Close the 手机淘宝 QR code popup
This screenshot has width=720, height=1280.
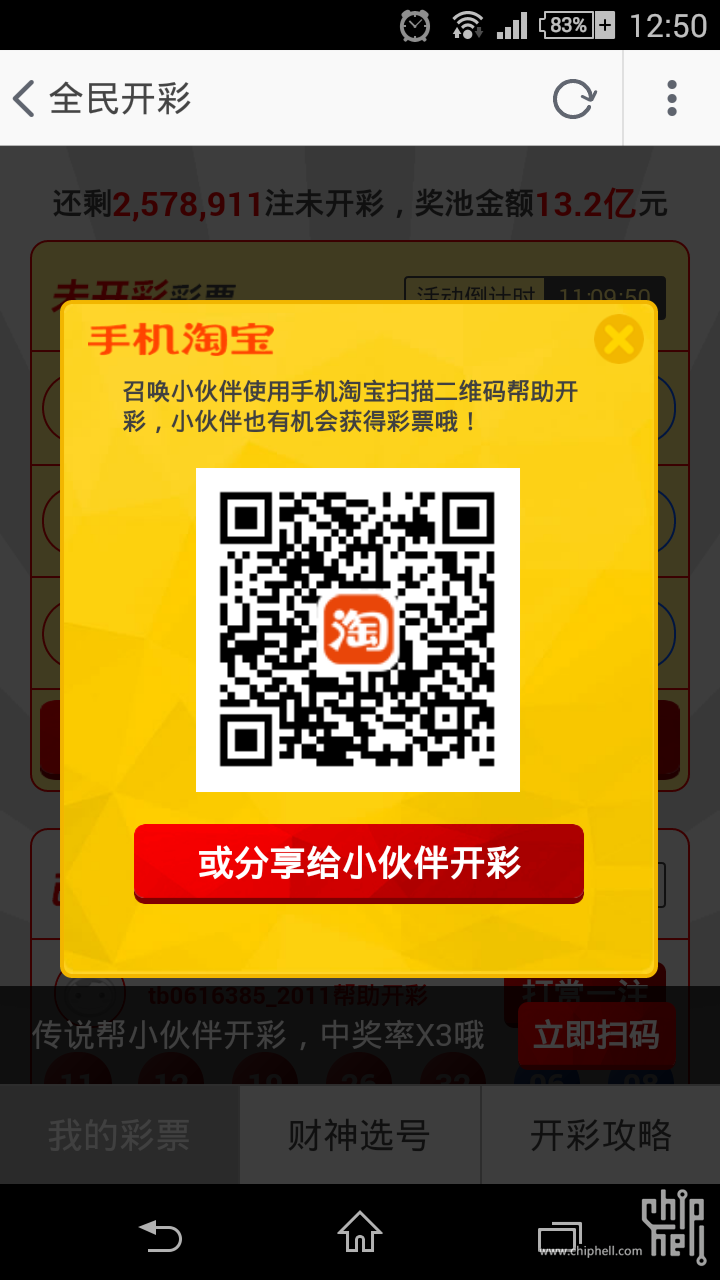pos(618,340)
